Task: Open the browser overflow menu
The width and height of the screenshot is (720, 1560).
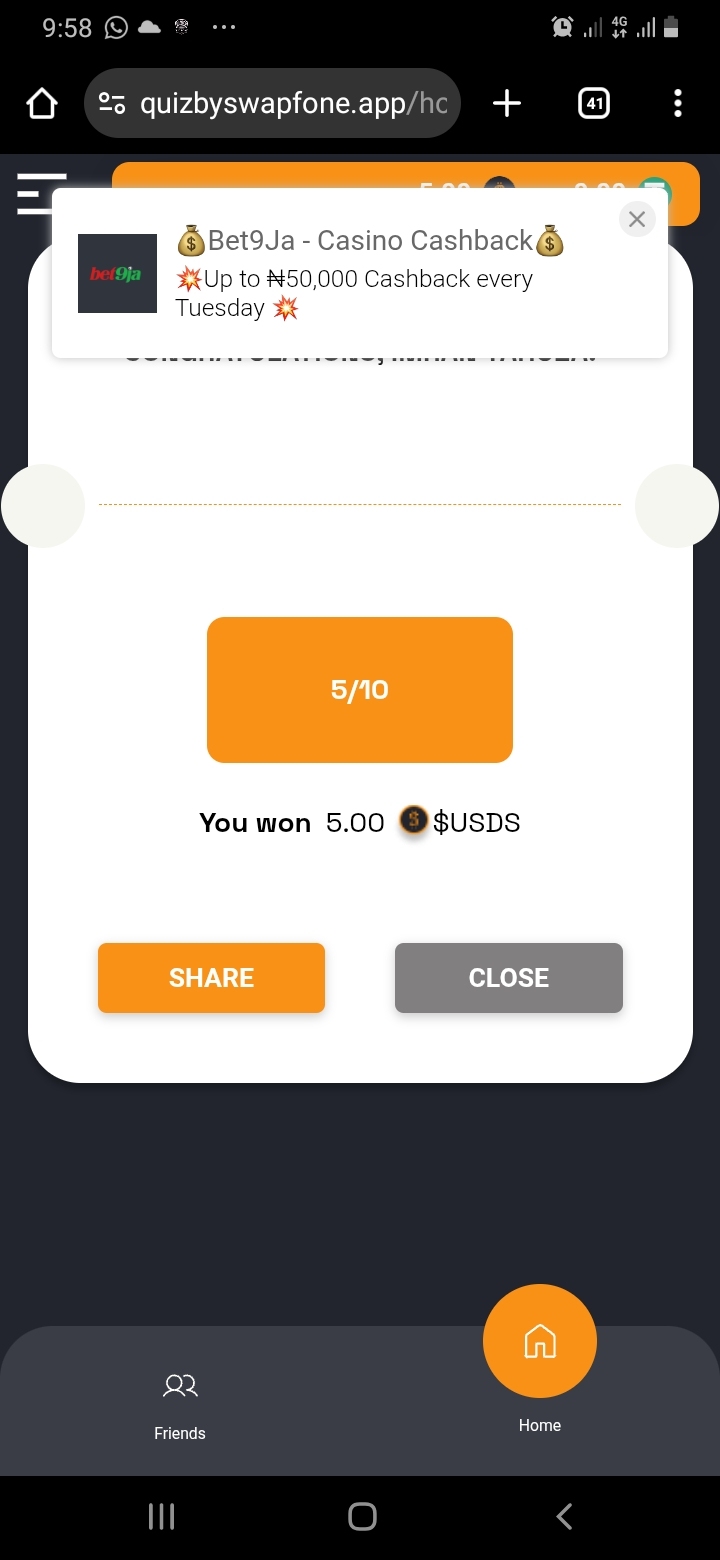Action: click(x=678, y=103)
